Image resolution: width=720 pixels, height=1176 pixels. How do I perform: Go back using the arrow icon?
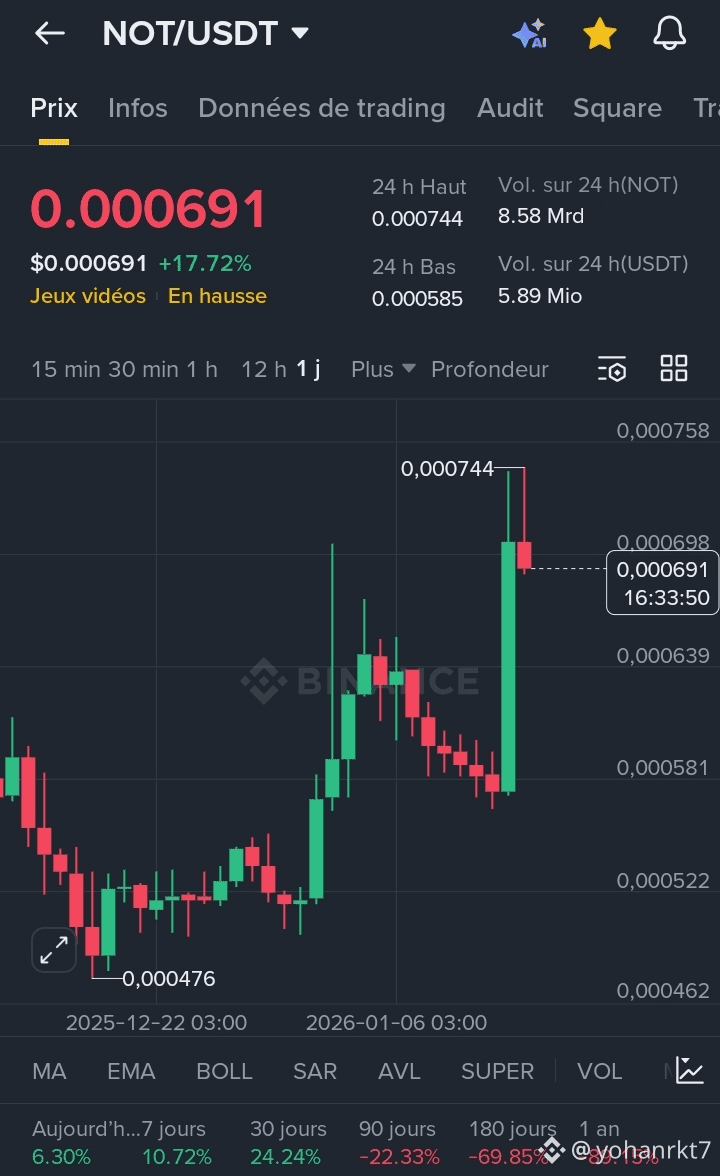click(x=49, y=33)
